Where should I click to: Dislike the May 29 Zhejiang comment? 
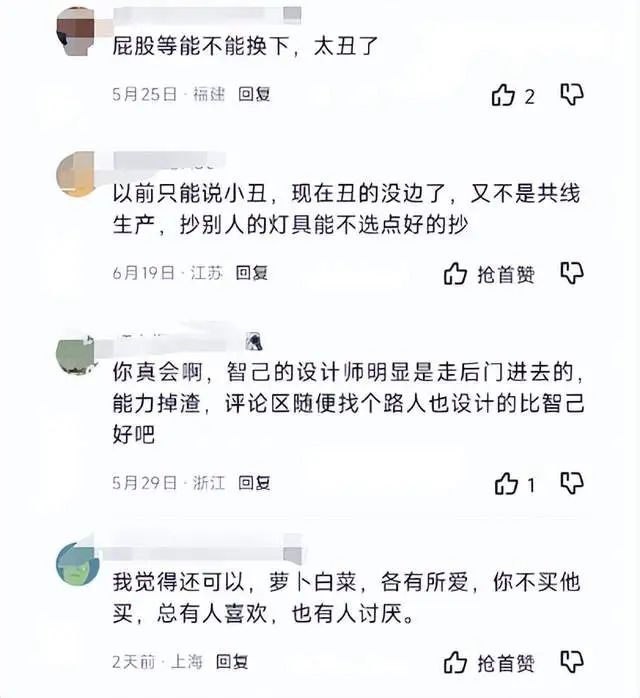(571, 483)
